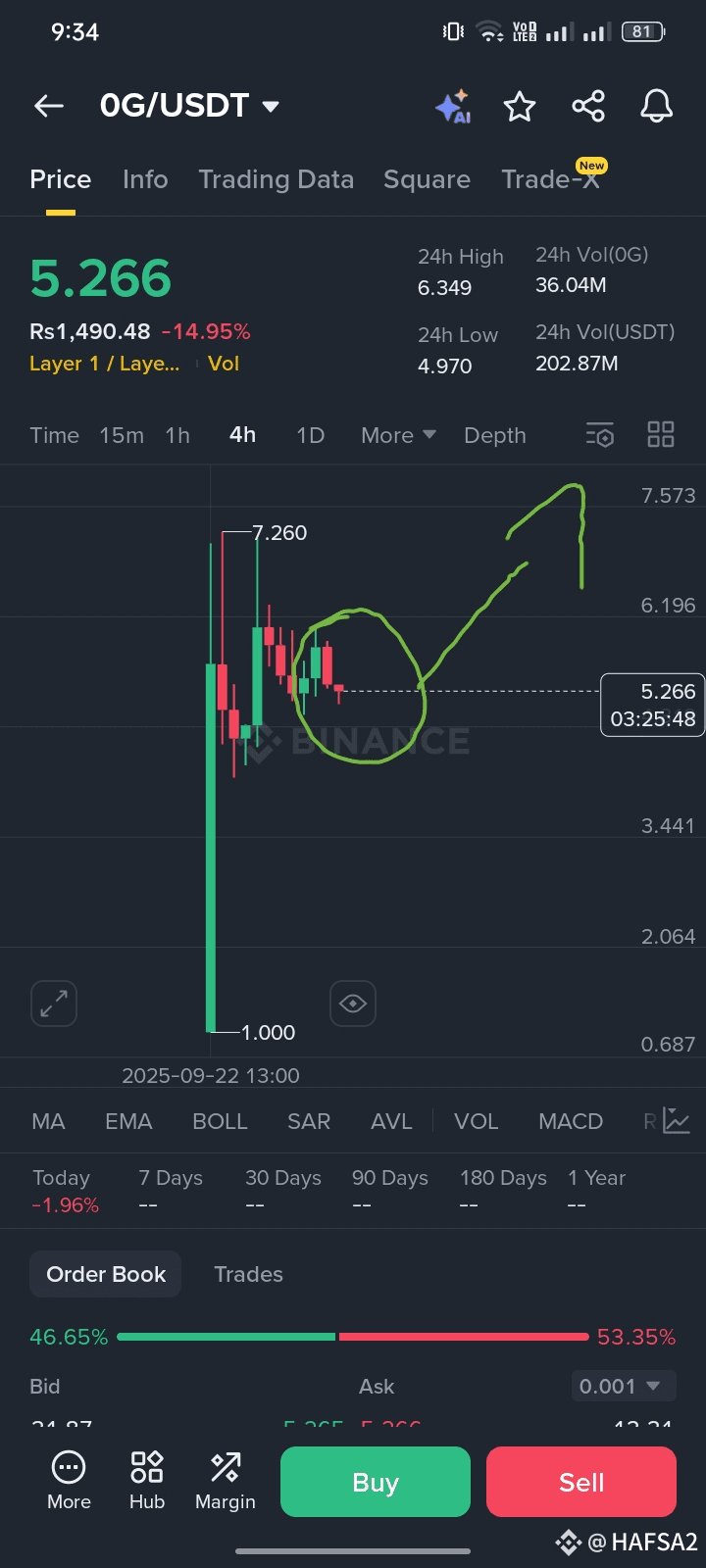Set a price alert with the bell
706x1568 pixels.
point(656,106)
